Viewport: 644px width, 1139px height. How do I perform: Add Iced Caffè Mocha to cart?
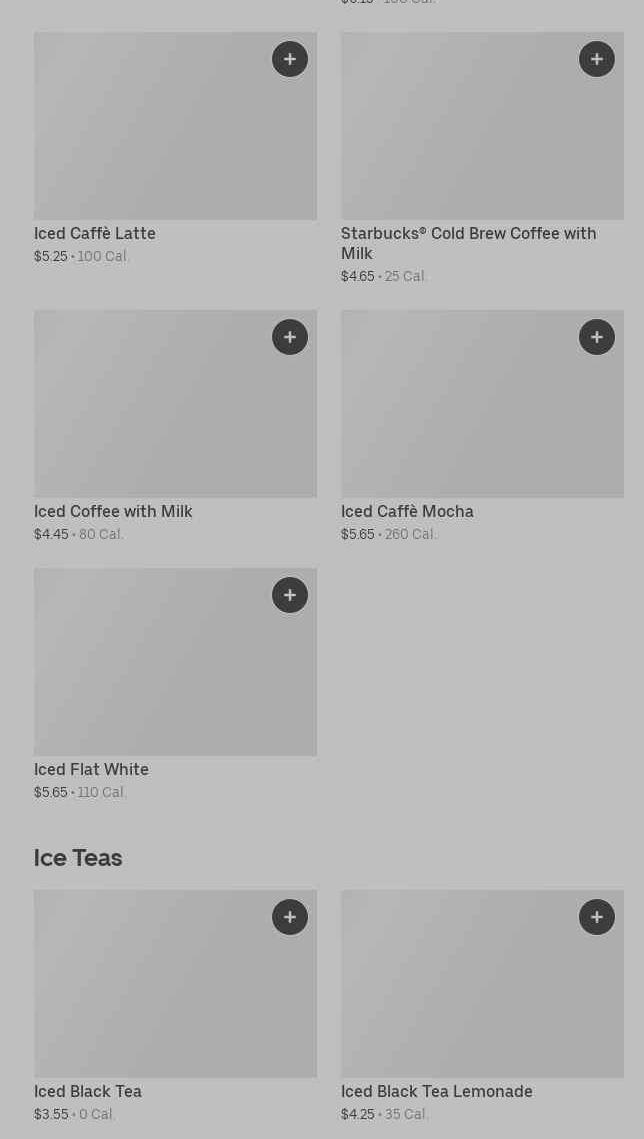pyautogui.click(x=597, y=337)
